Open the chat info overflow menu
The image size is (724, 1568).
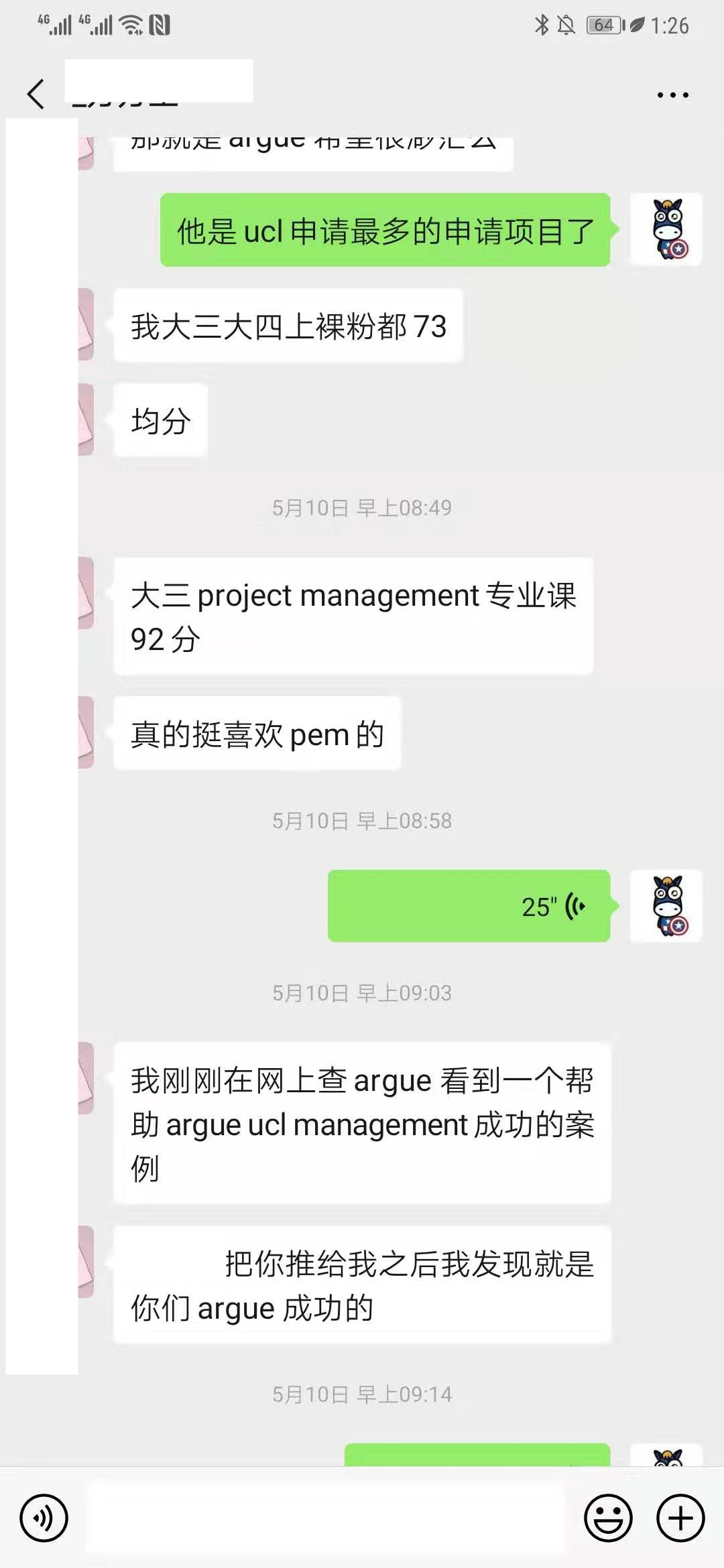[672, 95]
